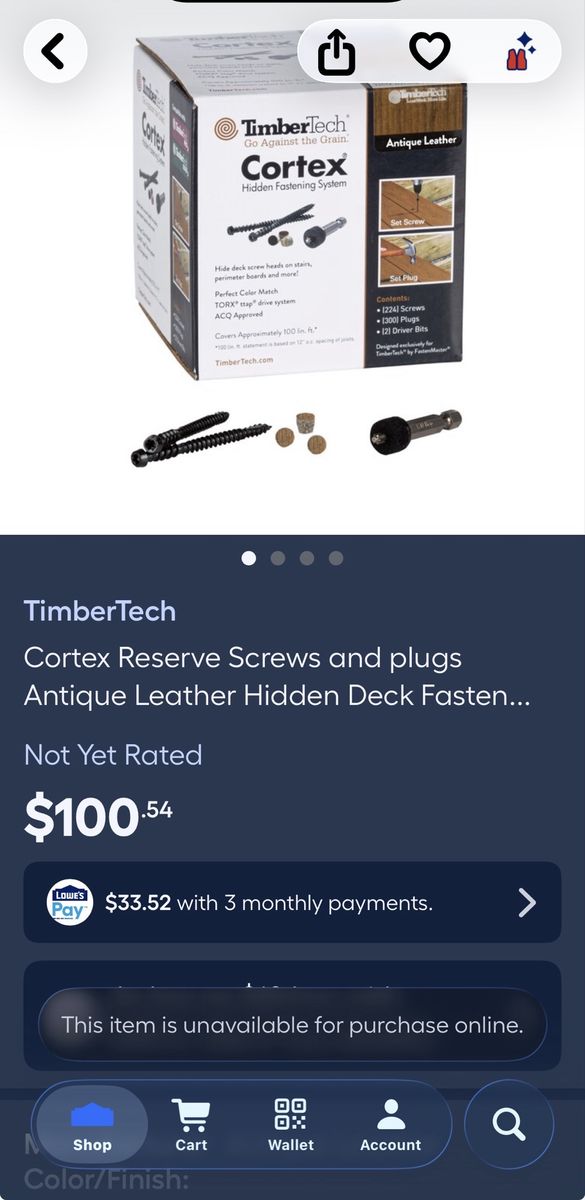This screenshot has width=585, height=1200.
Task: Switch to the Shop tab
Action: 92,1125
